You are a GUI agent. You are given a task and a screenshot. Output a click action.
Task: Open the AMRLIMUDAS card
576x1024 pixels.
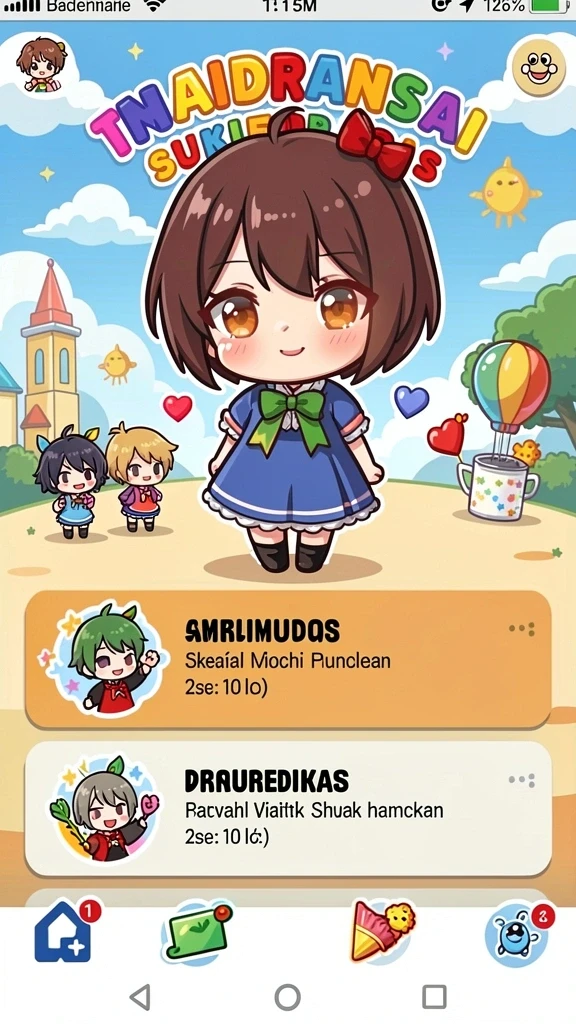[x=288, y=660]
